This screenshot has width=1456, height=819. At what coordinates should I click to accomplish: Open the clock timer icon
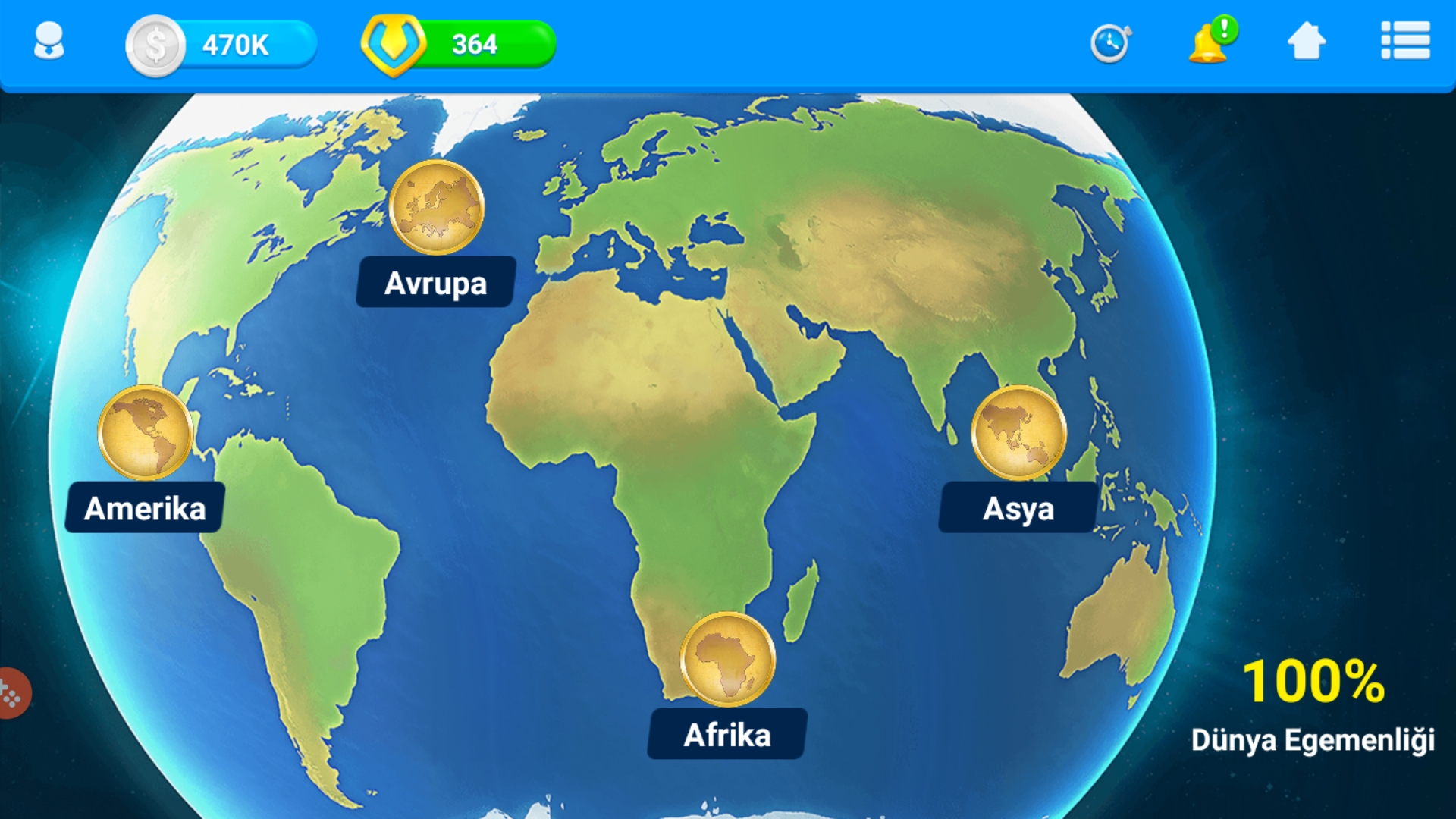1110,43
